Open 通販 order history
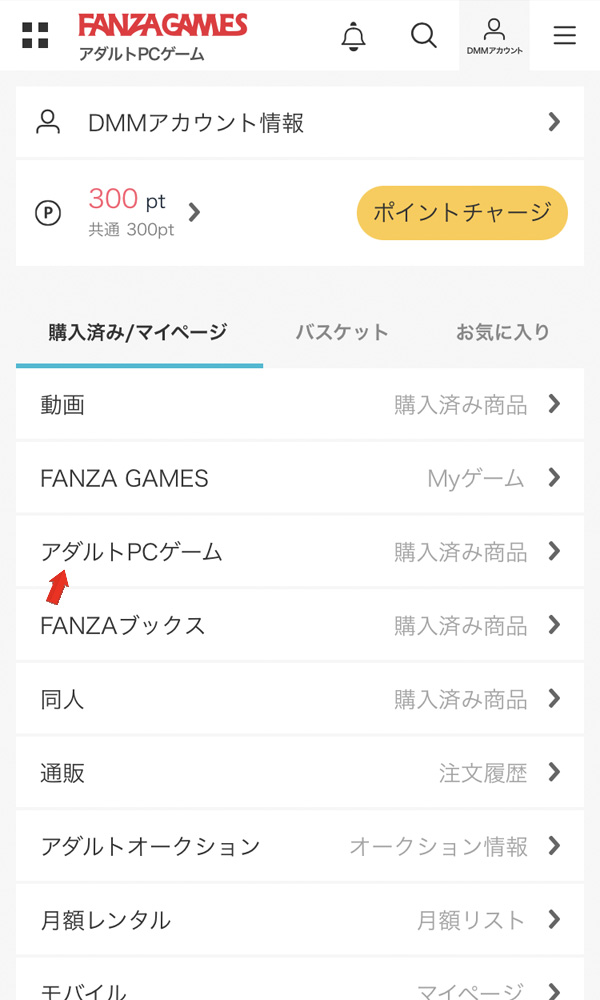The image size is (600, 1000). click(x=300, y=773)
